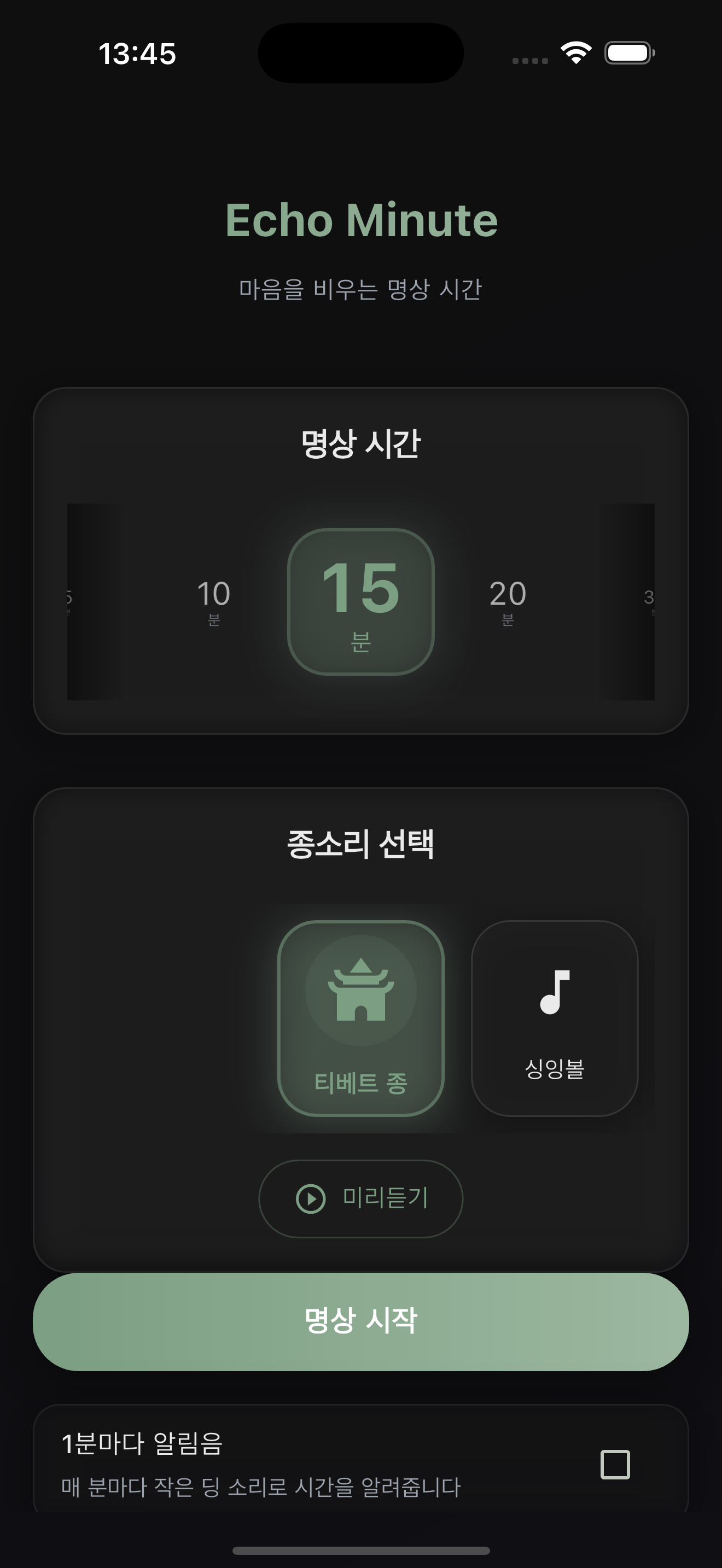Click the 미리듣기 preview button

(361, 1198)
